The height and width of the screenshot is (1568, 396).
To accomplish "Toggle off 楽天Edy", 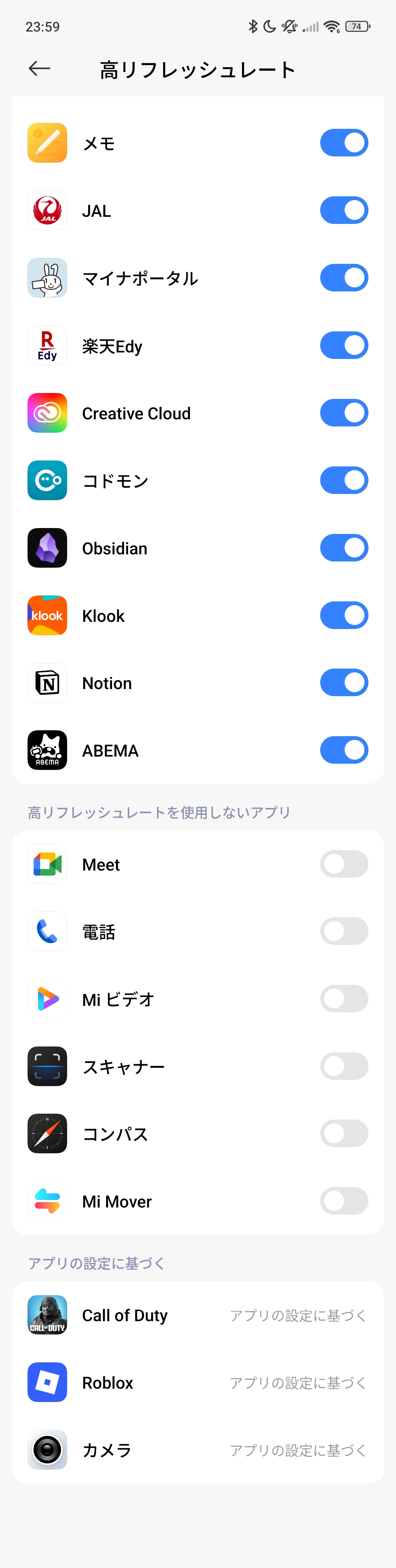I will [344, 346].
